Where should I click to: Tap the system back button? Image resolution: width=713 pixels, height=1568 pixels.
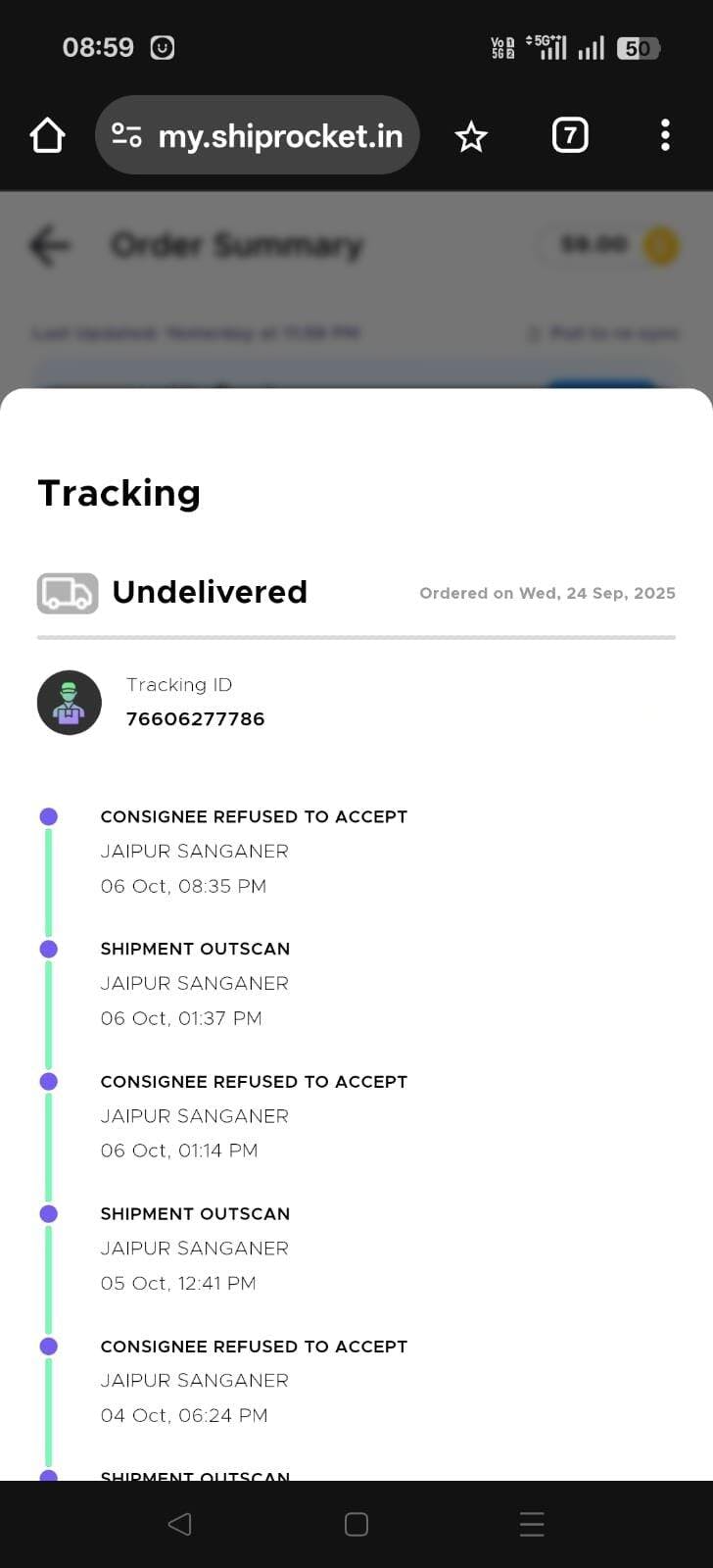click(179, 1524)
